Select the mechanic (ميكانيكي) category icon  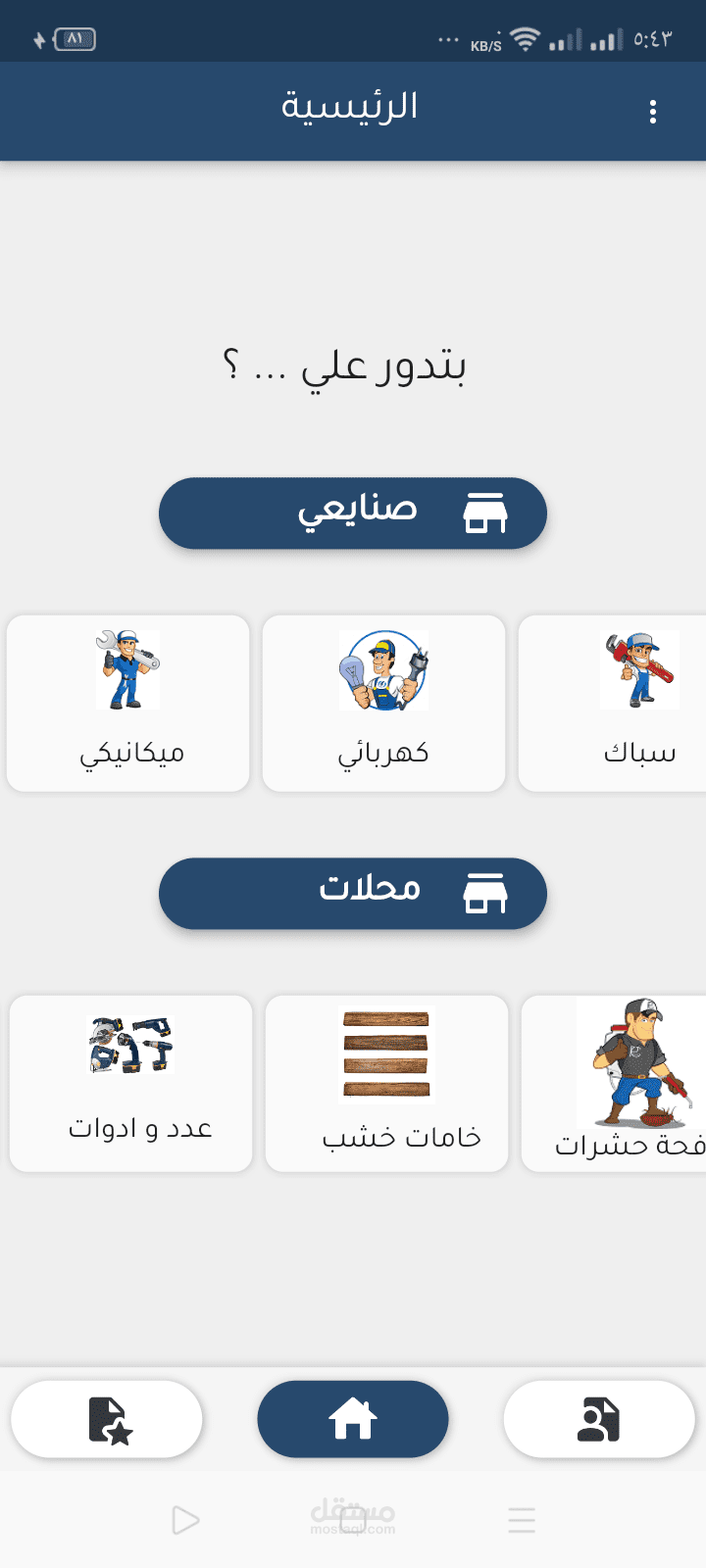point(126,670)
